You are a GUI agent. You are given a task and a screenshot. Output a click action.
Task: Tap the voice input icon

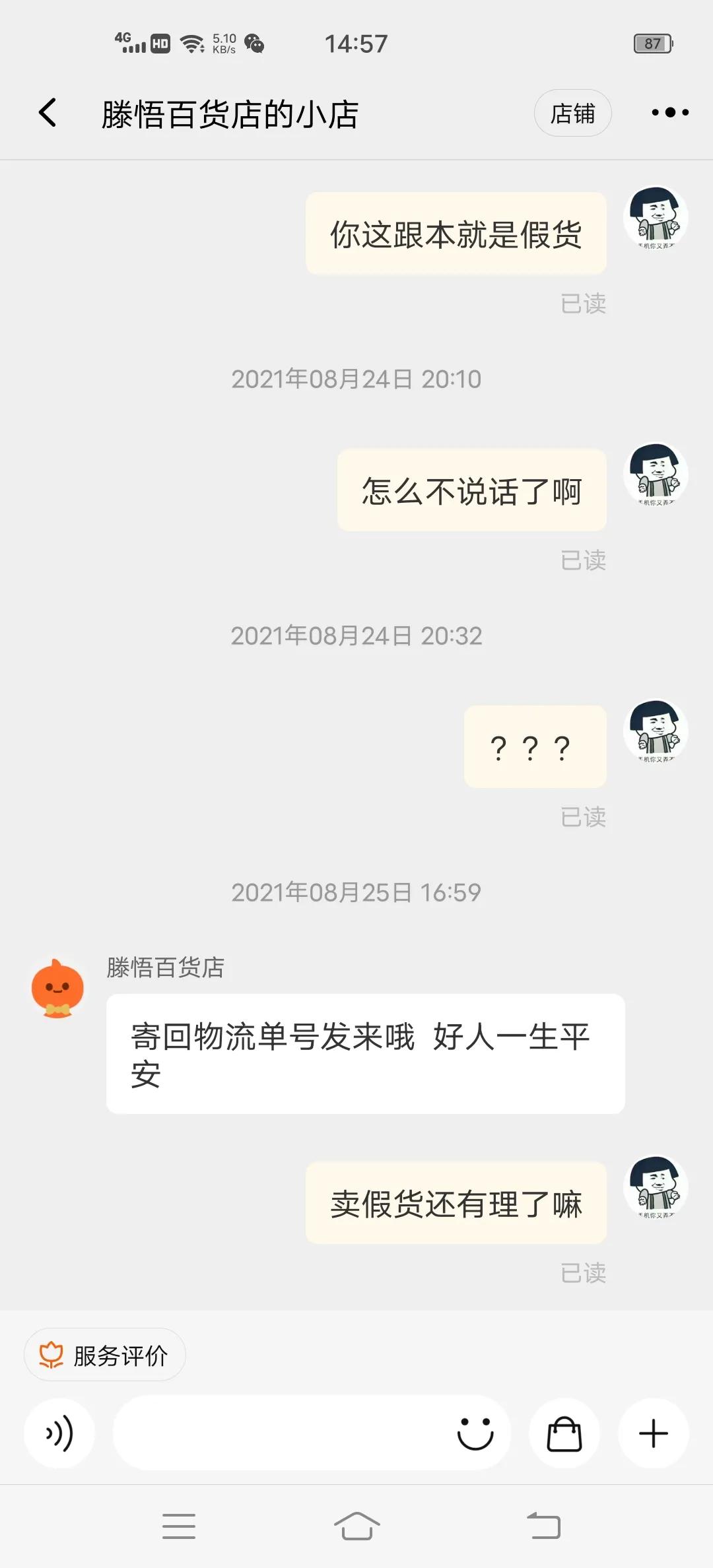pos(59,1433)
